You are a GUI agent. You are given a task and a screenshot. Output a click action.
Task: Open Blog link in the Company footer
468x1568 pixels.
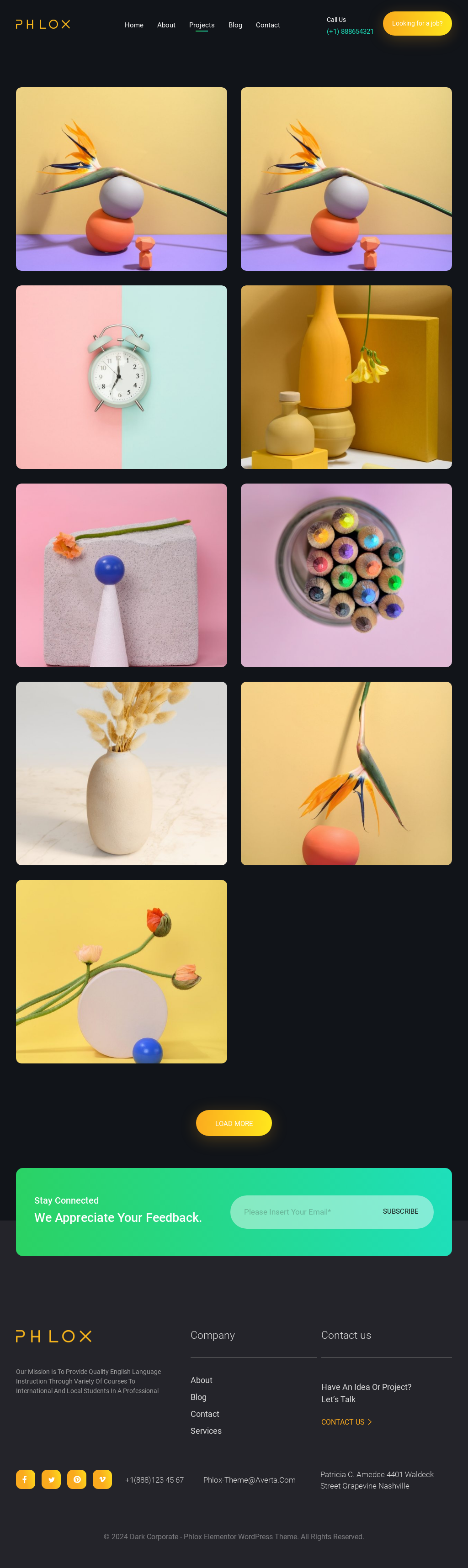click(x=199, y=1397)
